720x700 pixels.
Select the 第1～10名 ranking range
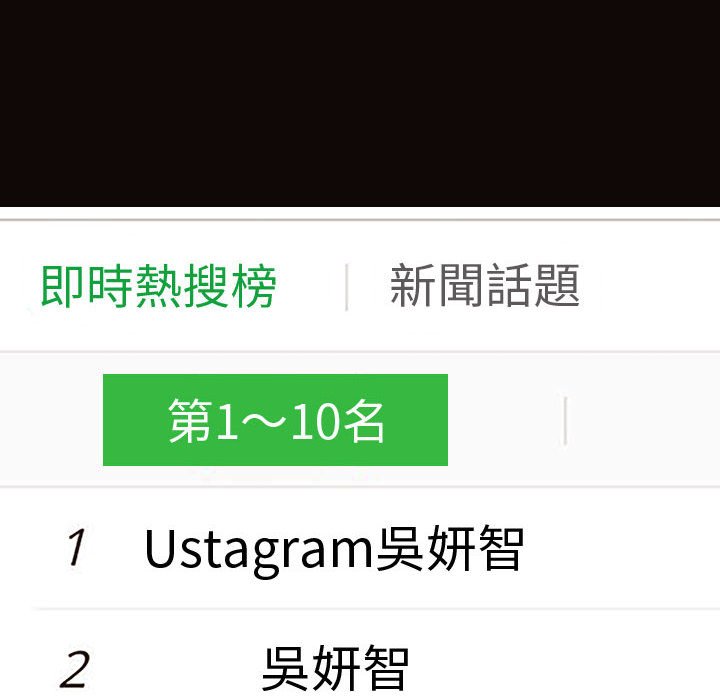pos(275,421)
